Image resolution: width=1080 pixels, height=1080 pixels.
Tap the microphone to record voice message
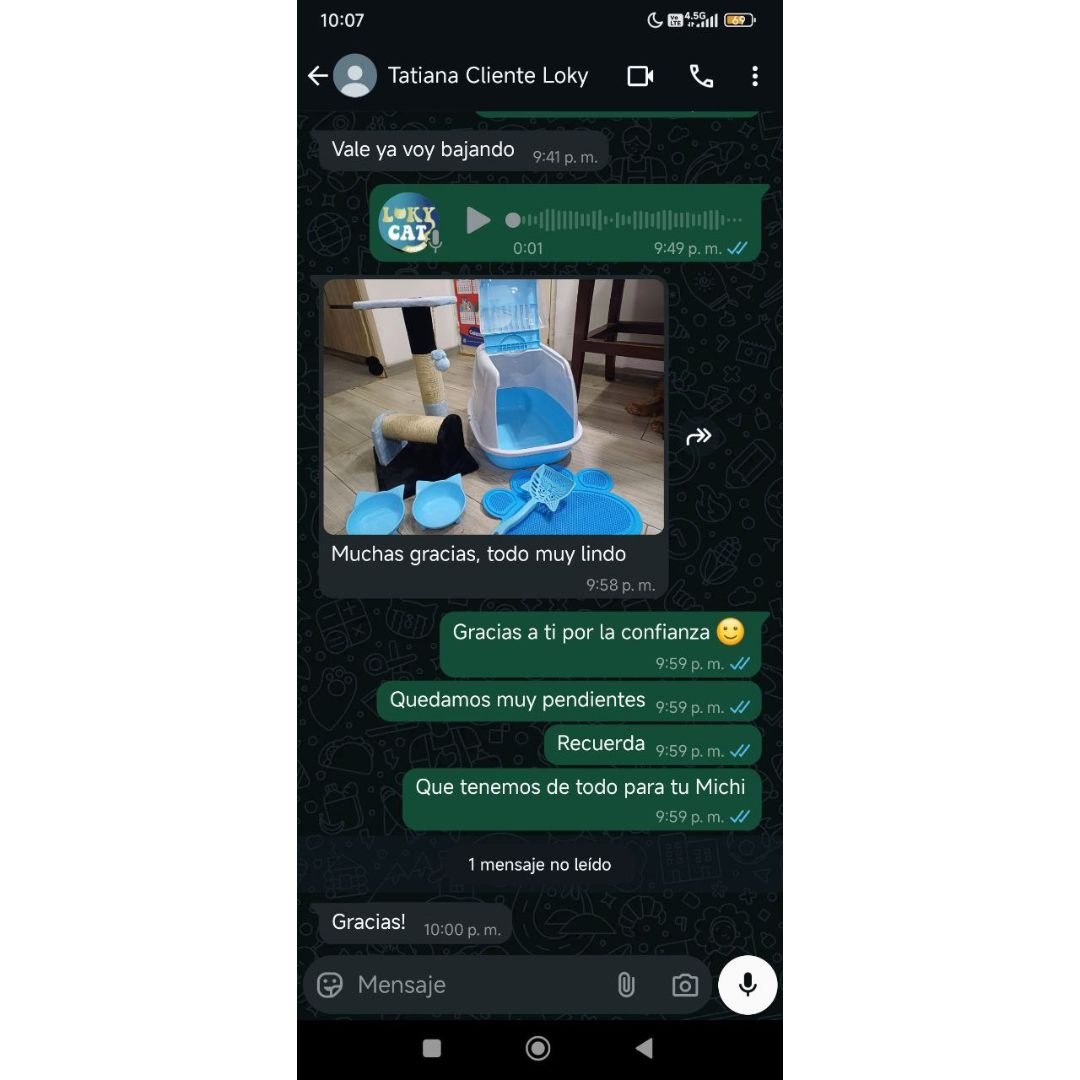747,985
